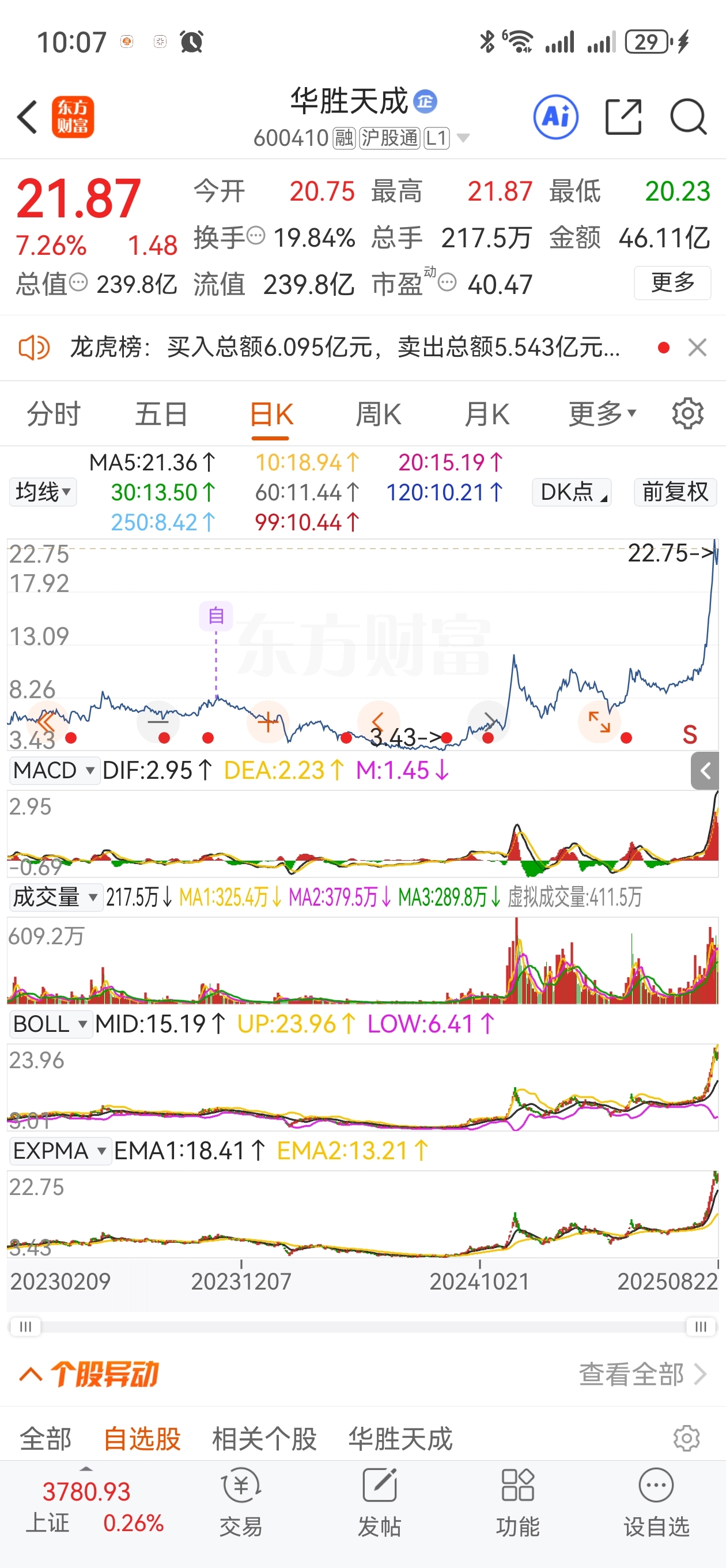Switch to the 月K chart tab
The height and width of the screenshot is (1568, 726).
pos(486,414)
